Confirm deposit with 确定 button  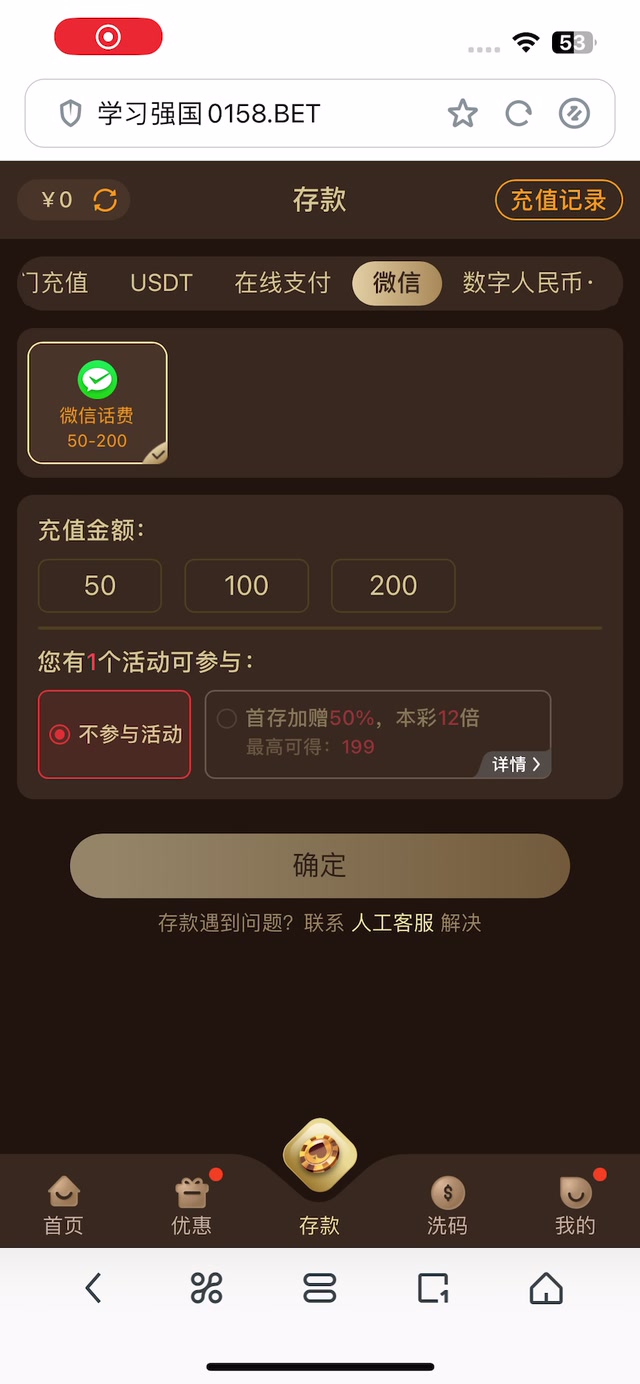(320, 866)
